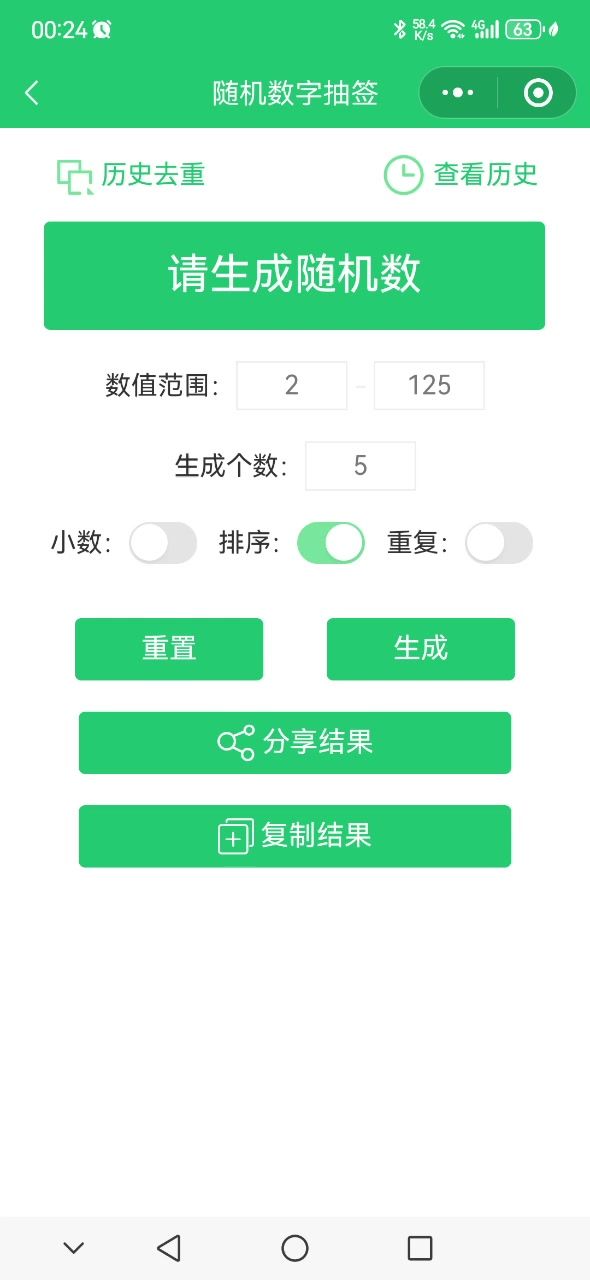Go to the system home screen
The width and height of the screenshot is (590, 1280).
coord(295,1248)
